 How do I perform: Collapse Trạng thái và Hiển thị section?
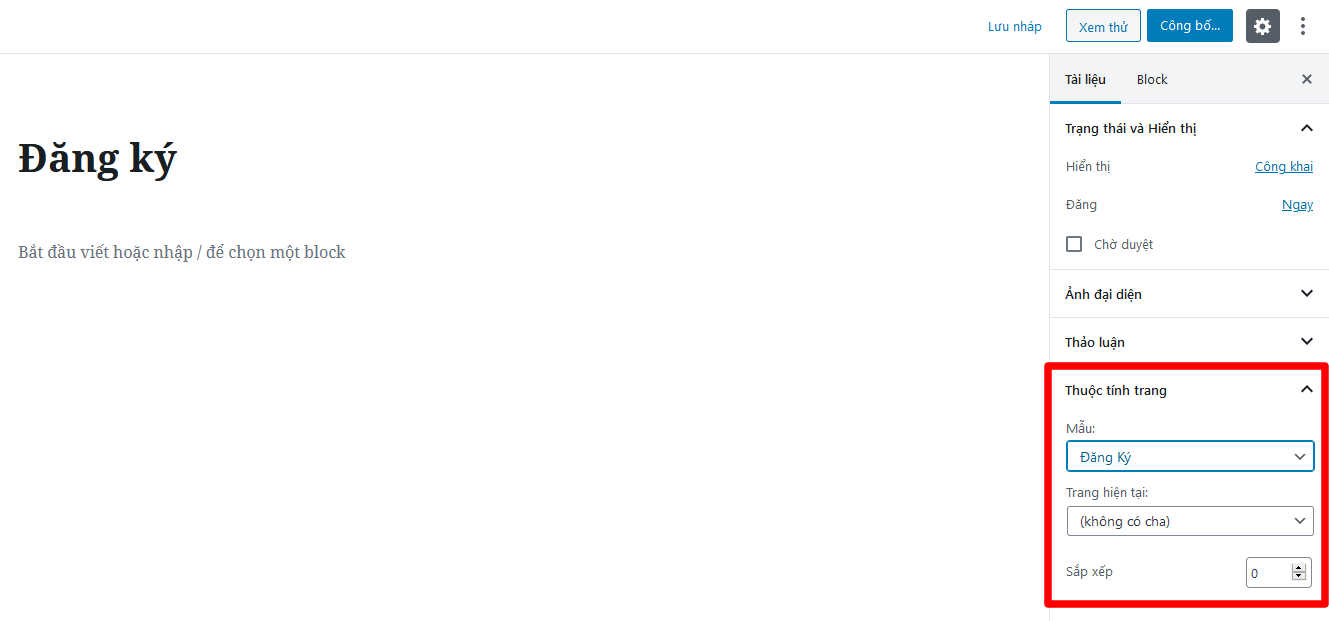click(1306, 128)
